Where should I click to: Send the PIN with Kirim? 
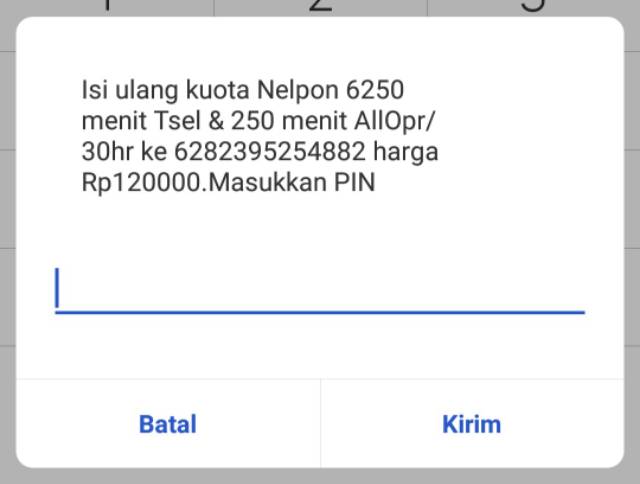(x=471, y=423)
